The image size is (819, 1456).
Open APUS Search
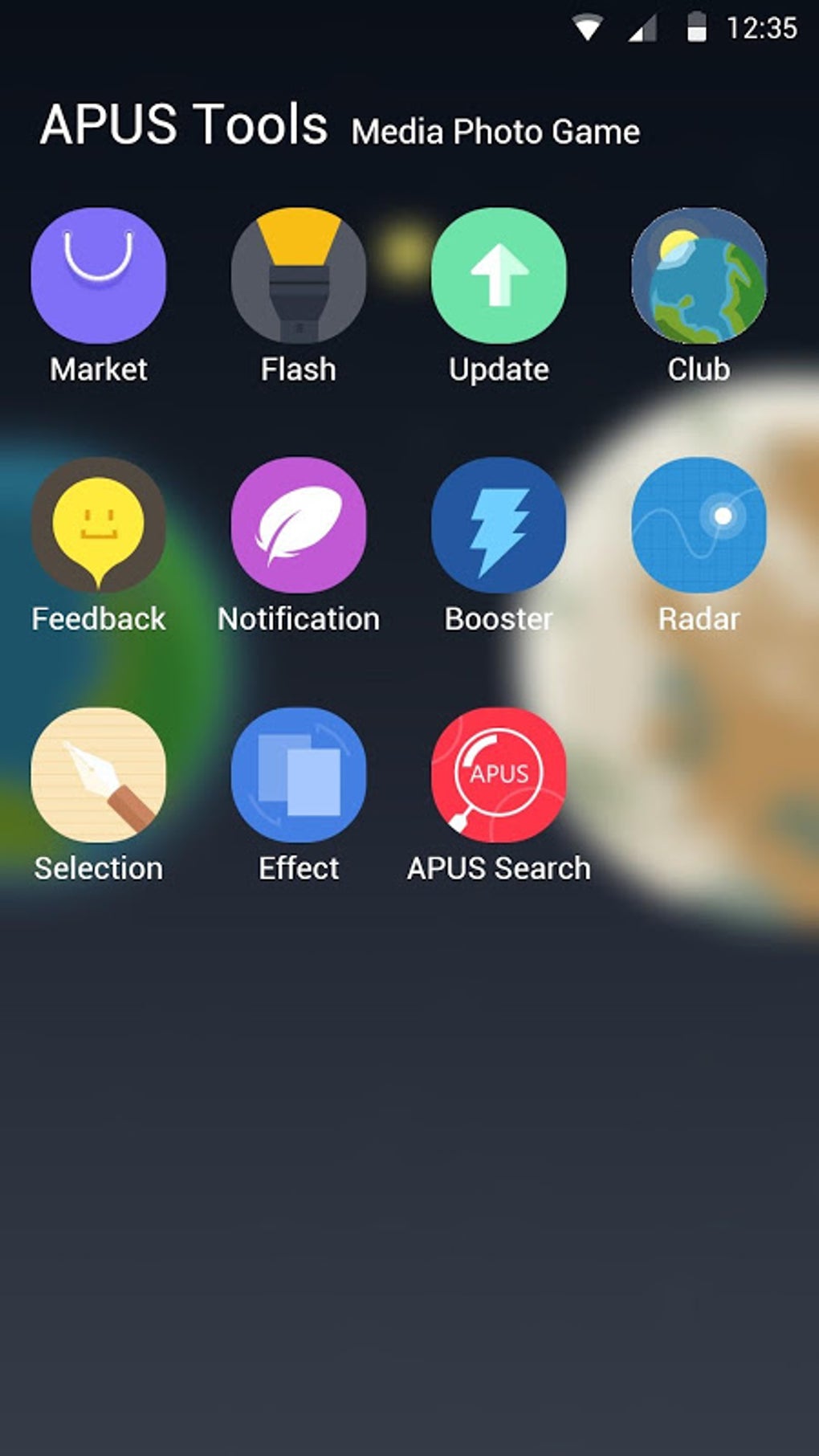click(499, 775)
